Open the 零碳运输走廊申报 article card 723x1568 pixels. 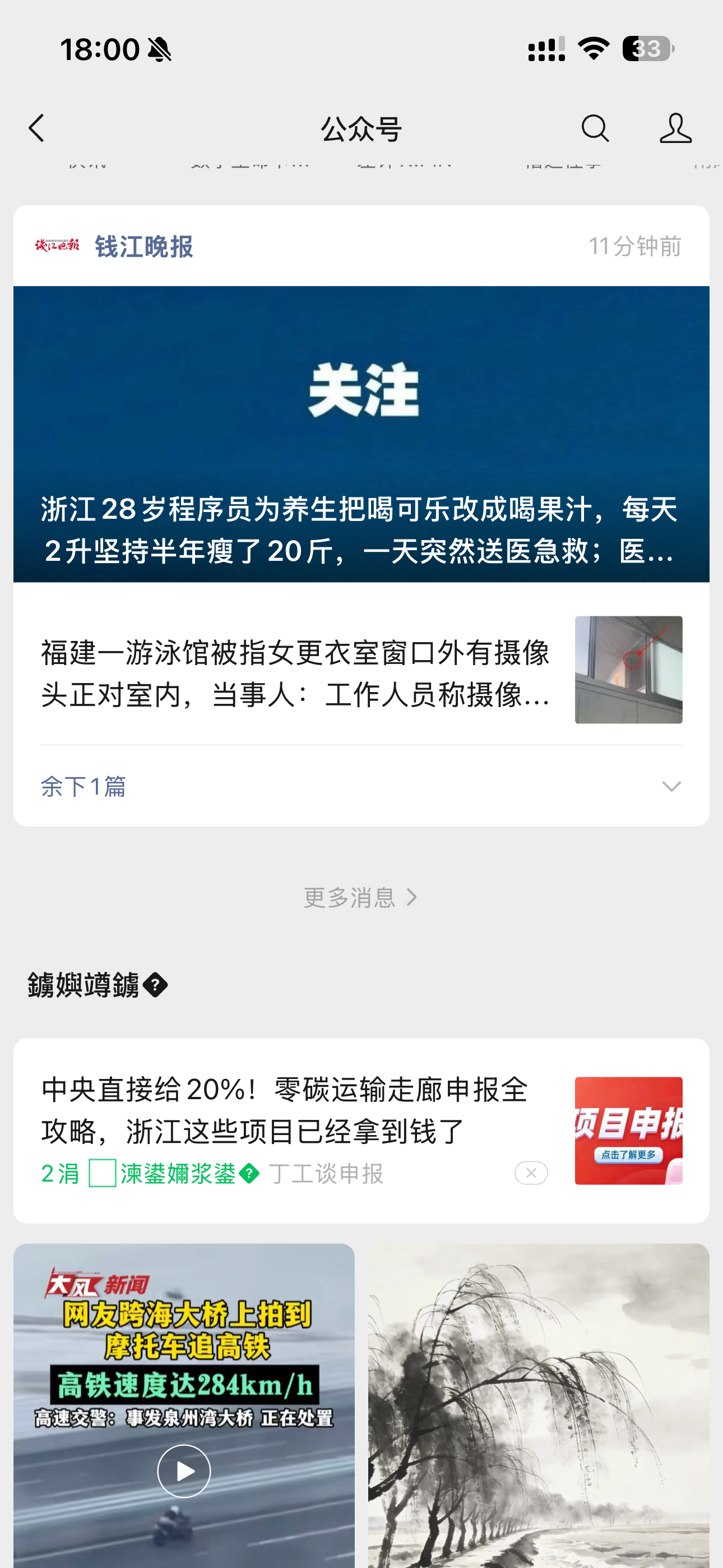(361, 1131)
